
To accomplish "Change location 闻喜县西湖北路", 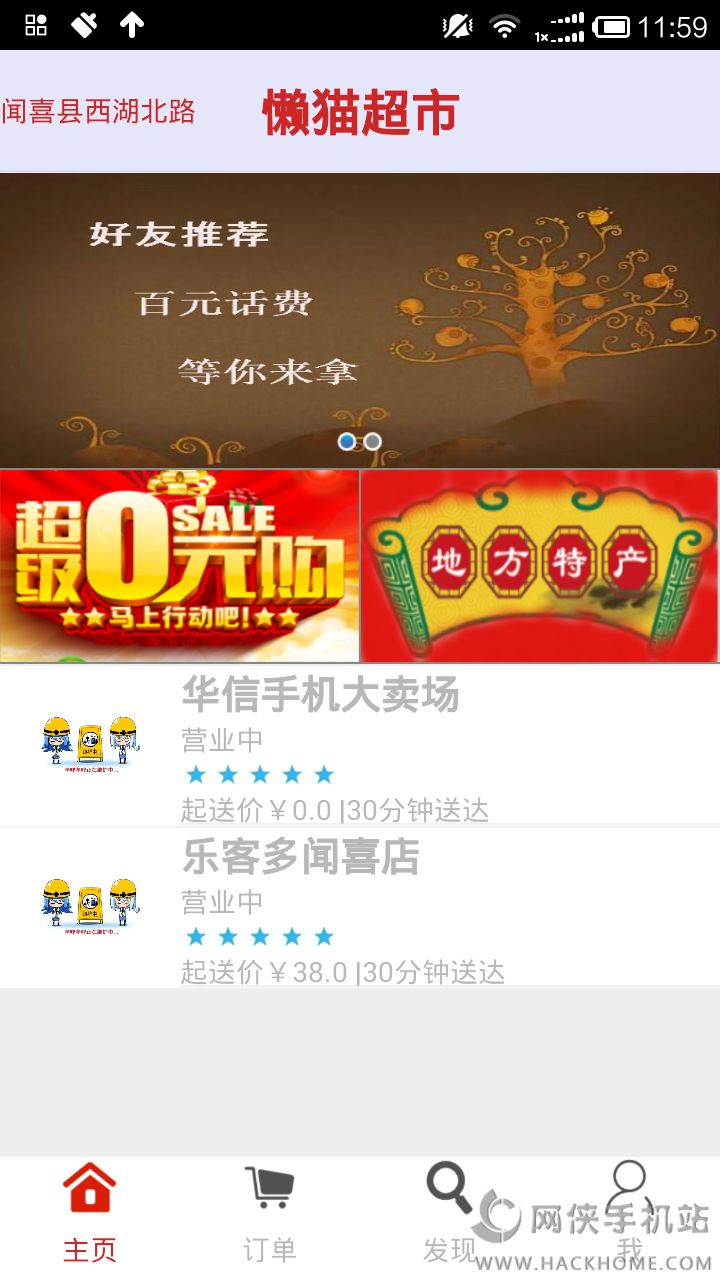I will tap(98, 111).
